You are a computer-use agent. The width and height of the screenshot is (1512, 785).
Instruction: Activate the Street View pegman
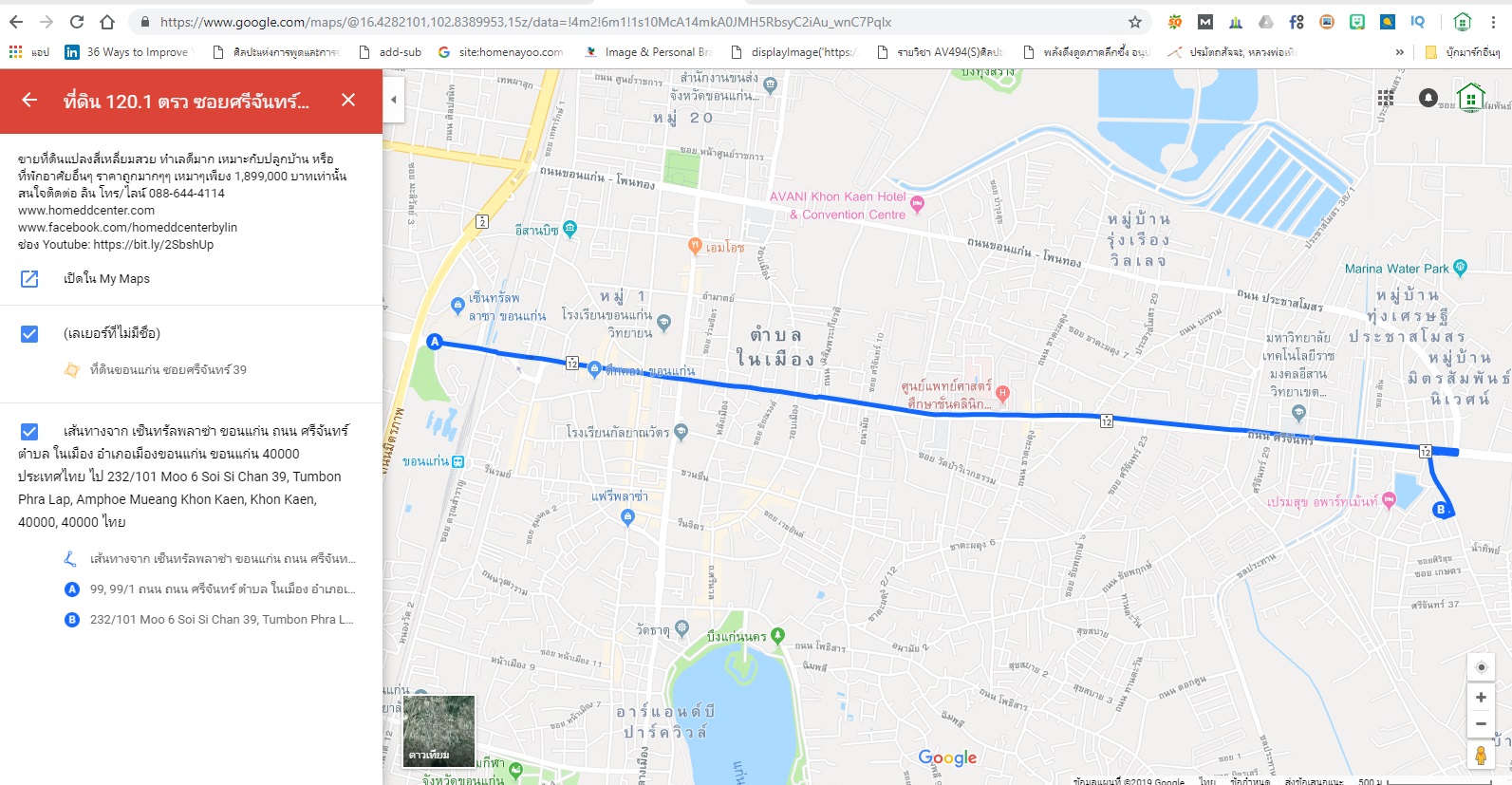(1481, 756)
